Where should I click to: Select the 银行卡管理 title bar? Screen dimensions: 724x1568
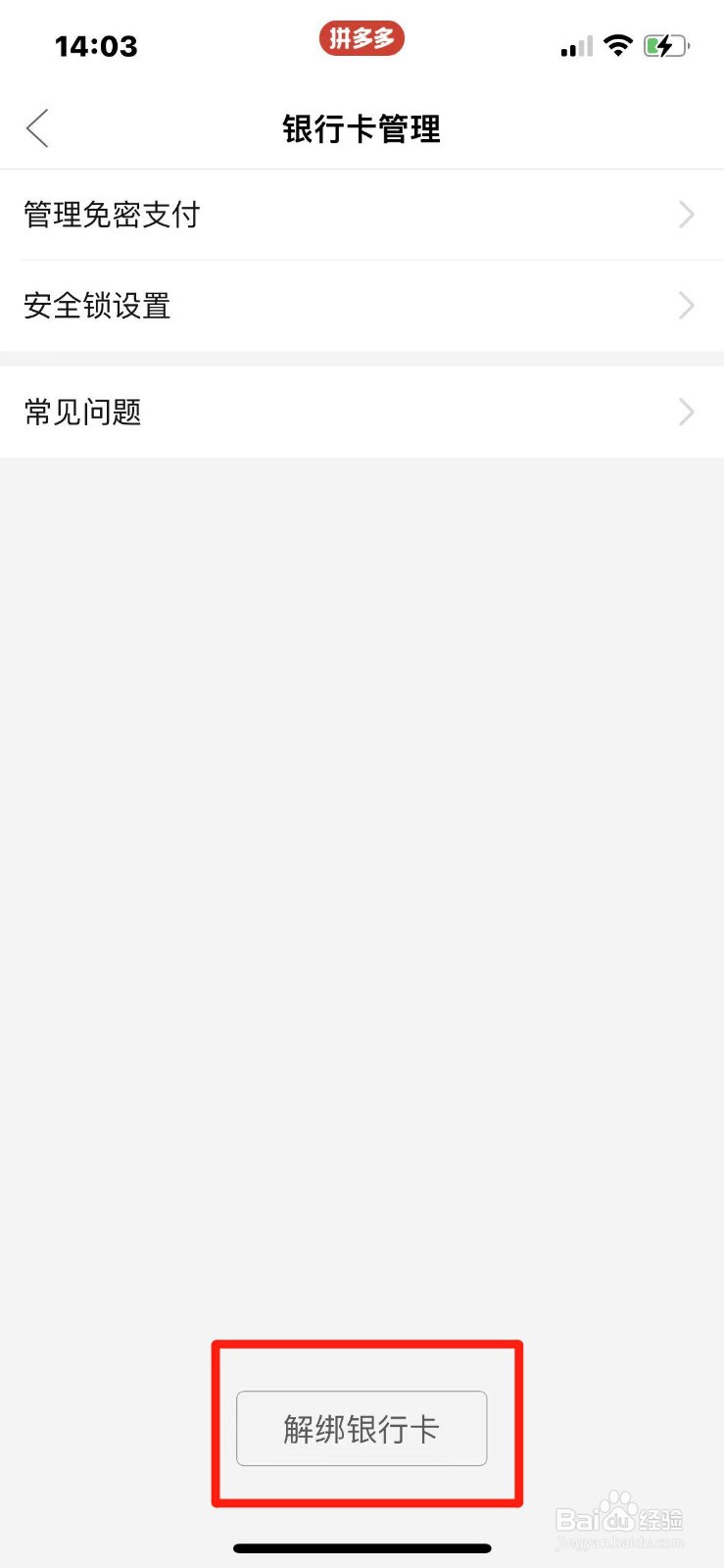[x=362, y=128]
